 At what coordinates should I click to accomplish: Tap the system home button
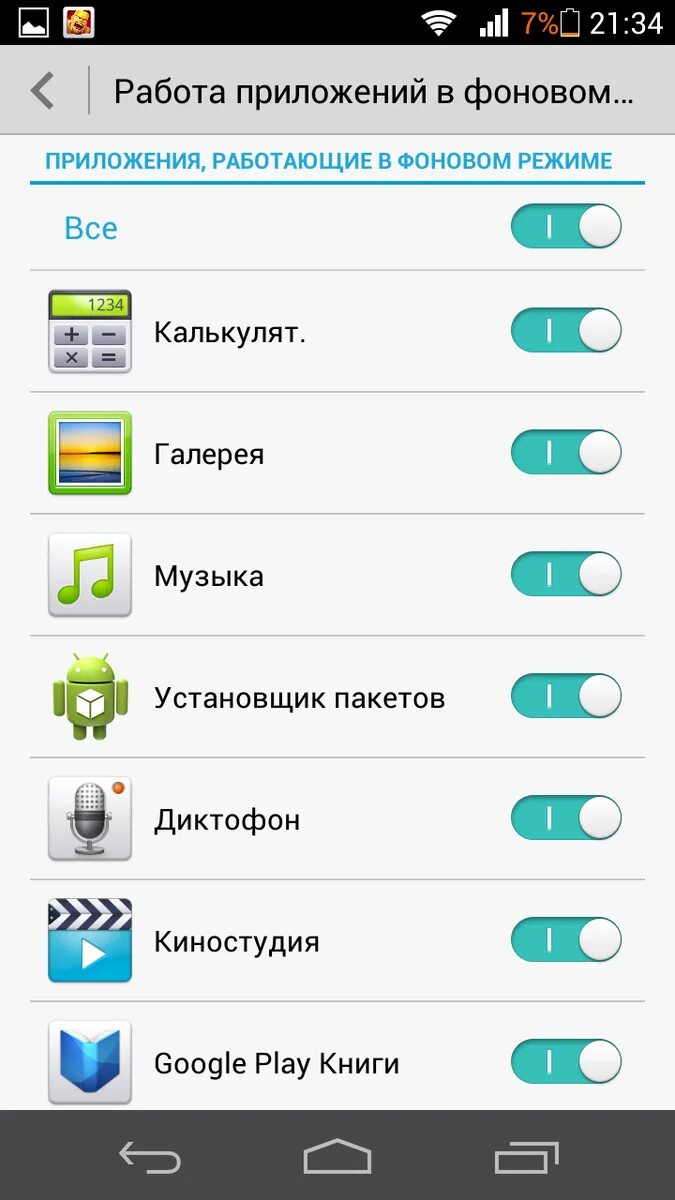[337, 1157]
